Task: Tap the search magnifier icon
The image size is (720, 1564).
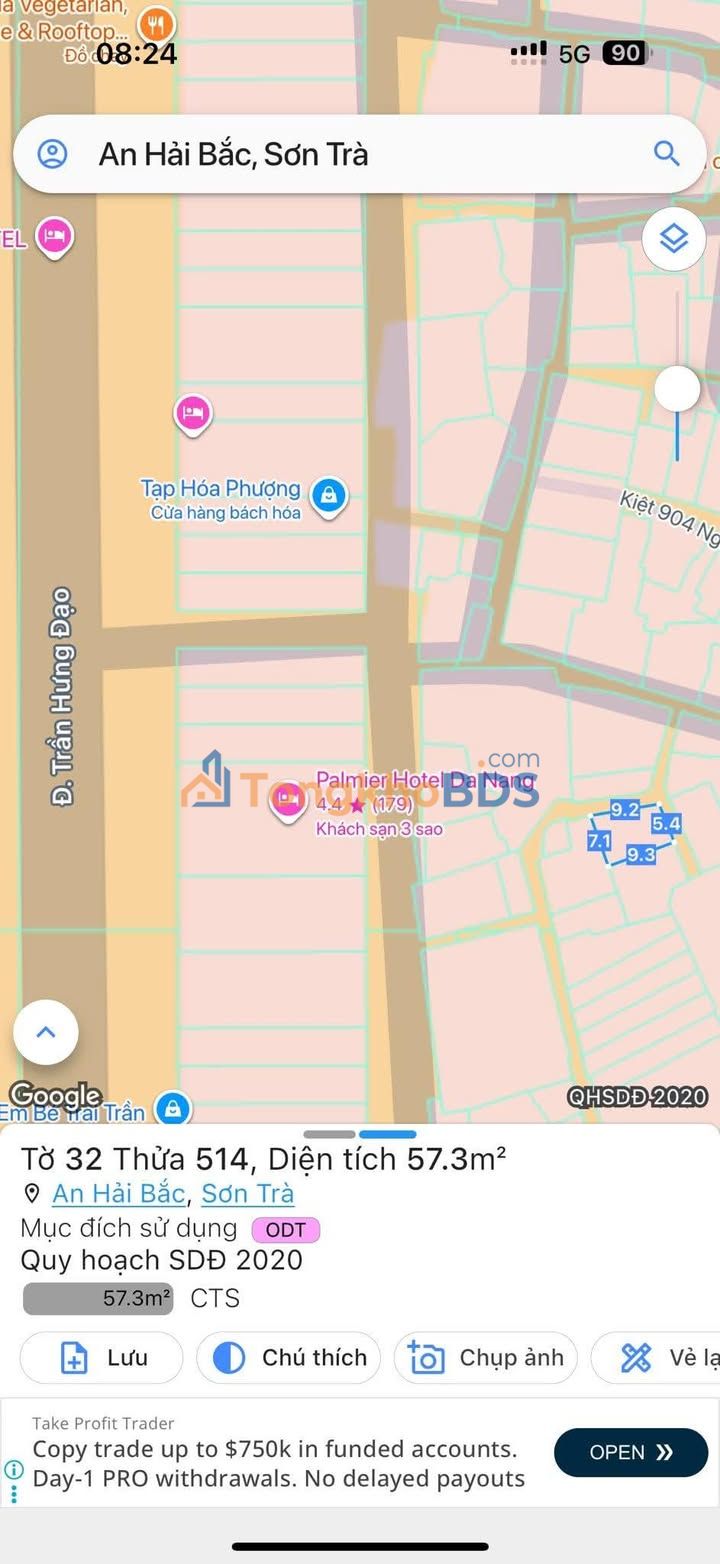Action: tap(666, 153)
